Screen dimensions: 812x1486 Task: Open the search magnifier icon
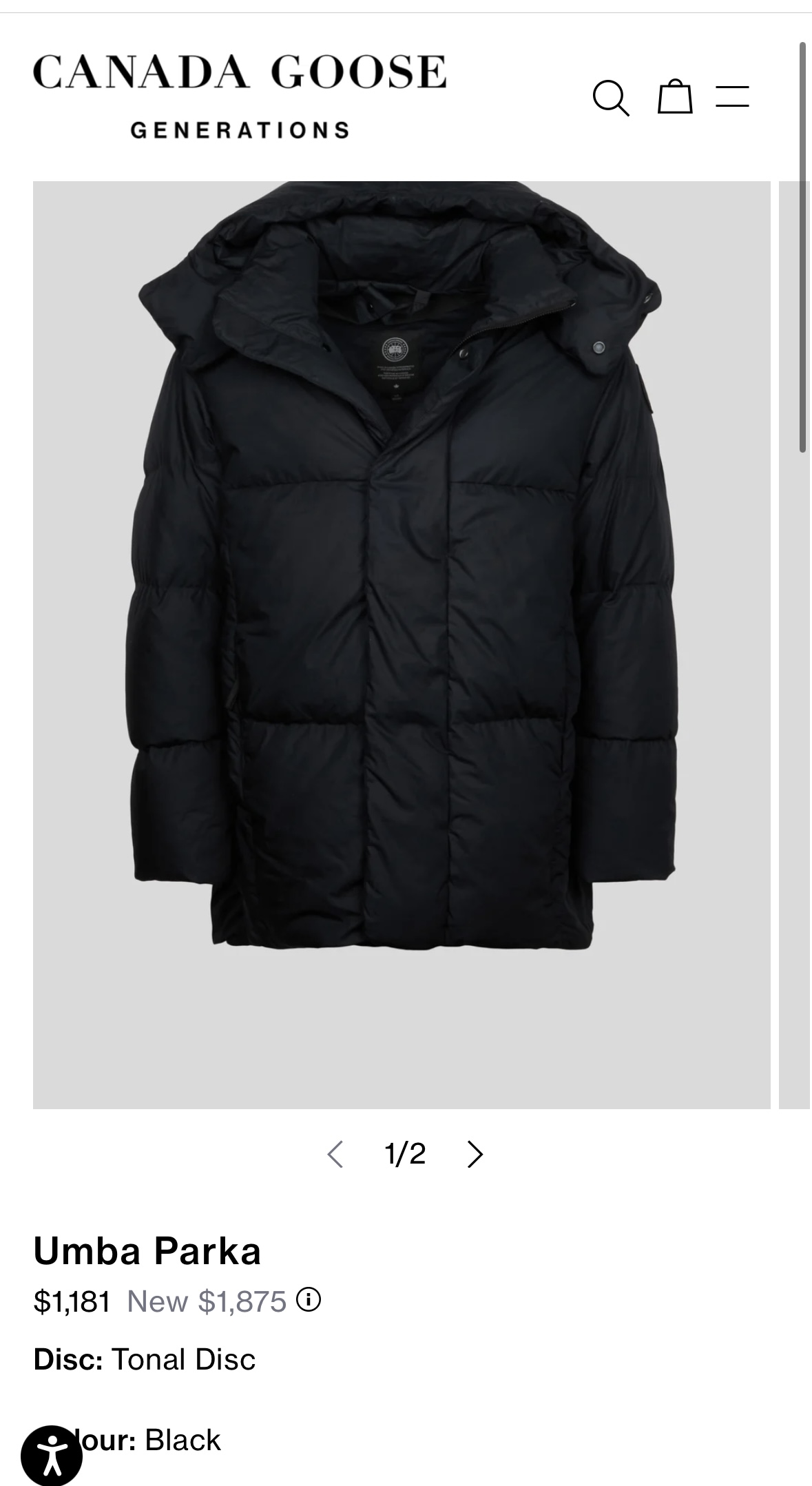pos(611,98)
